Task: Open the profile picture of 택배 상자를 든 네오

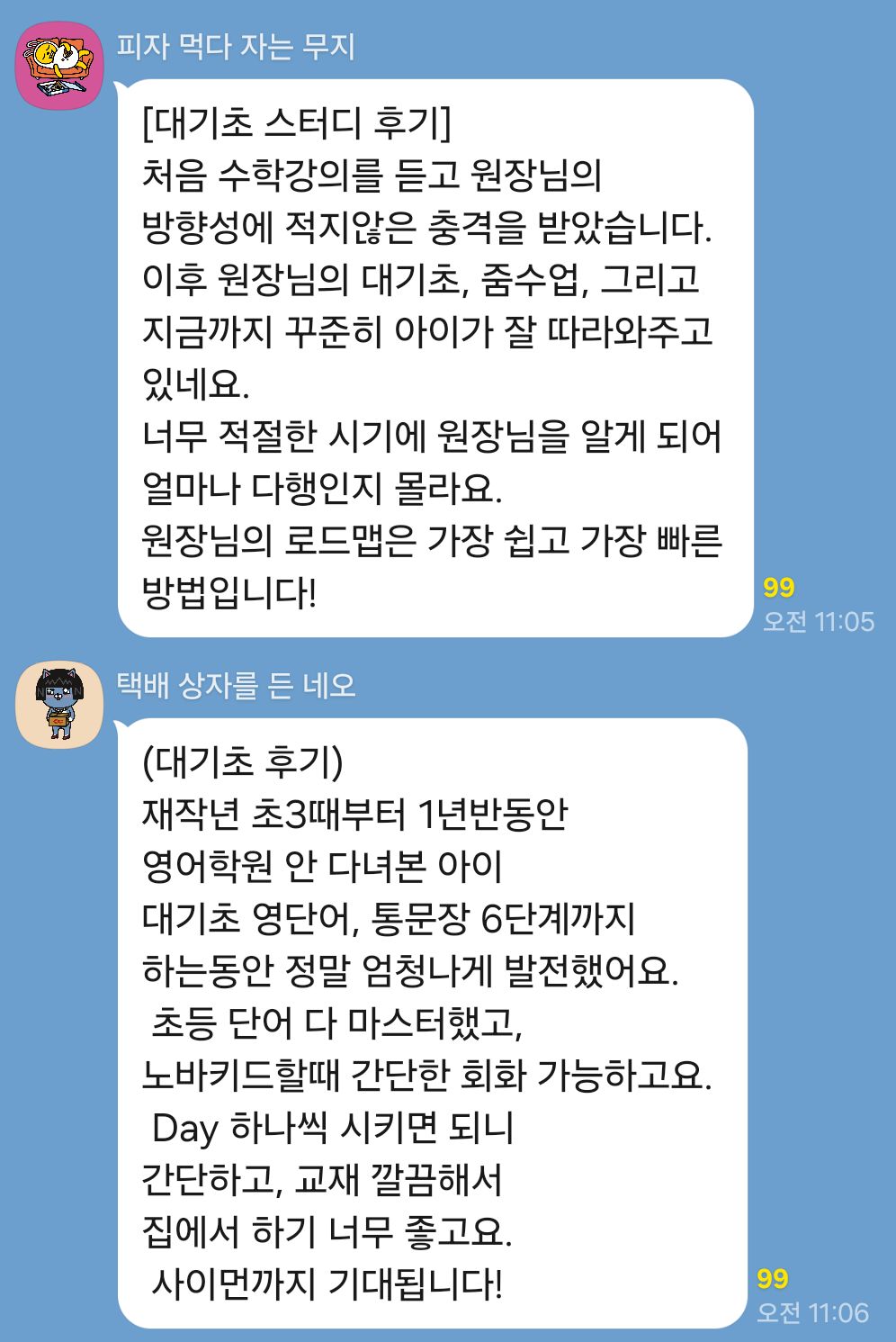Action: (60, 705)
